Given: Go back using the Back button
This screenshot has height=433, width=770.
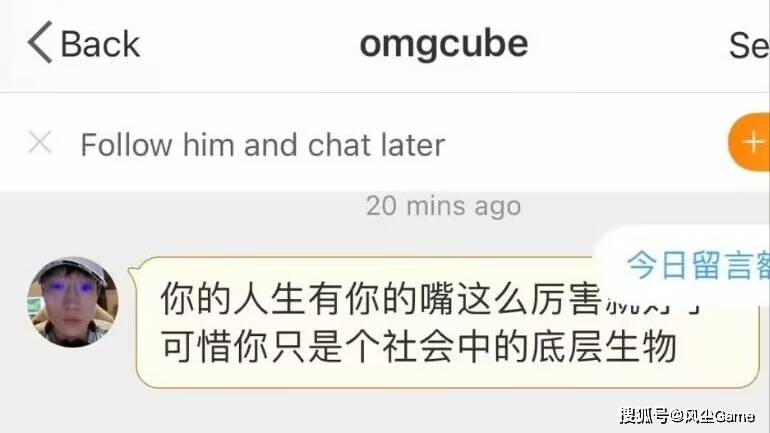Looking at the screenshot, I should (83, 44).
